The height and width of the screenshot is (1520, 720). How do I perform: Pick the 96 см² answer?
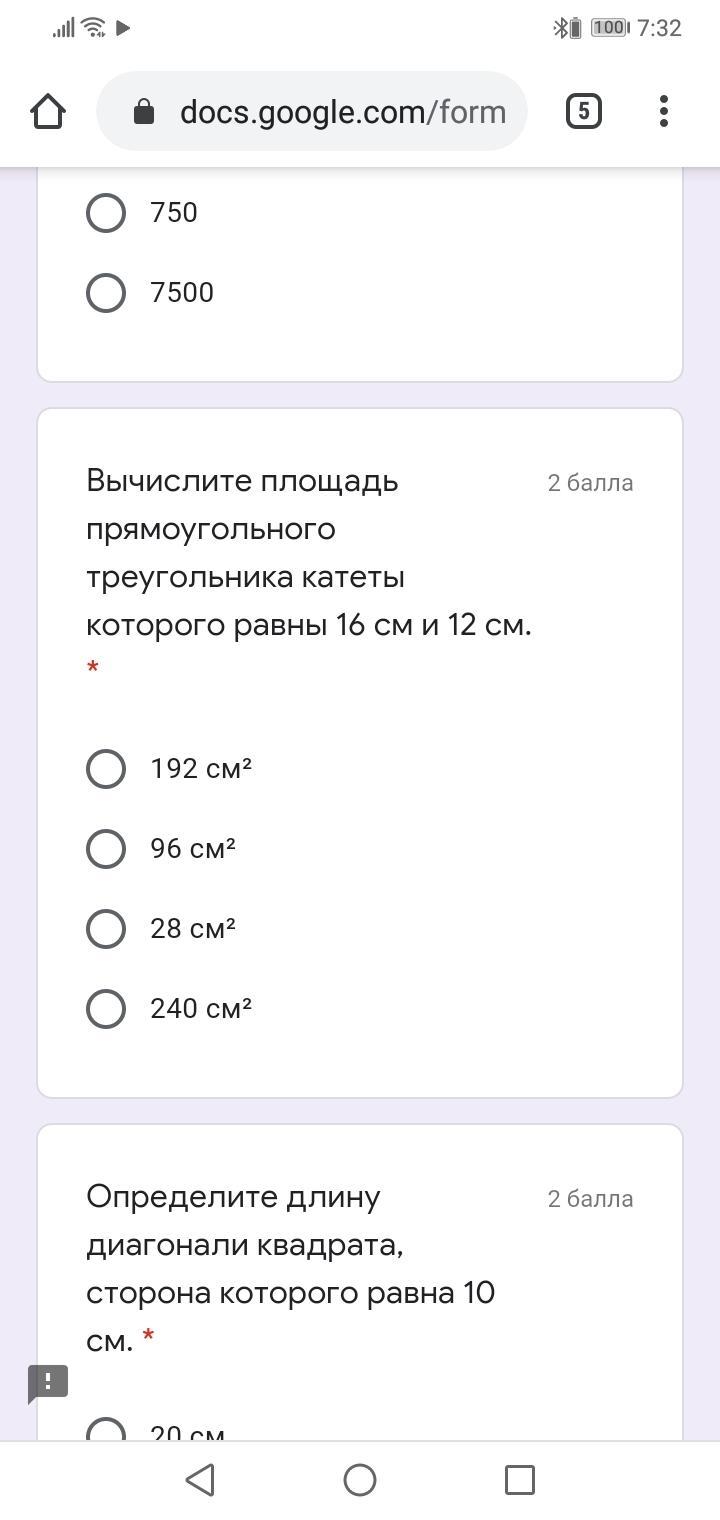tap(106, 849)
